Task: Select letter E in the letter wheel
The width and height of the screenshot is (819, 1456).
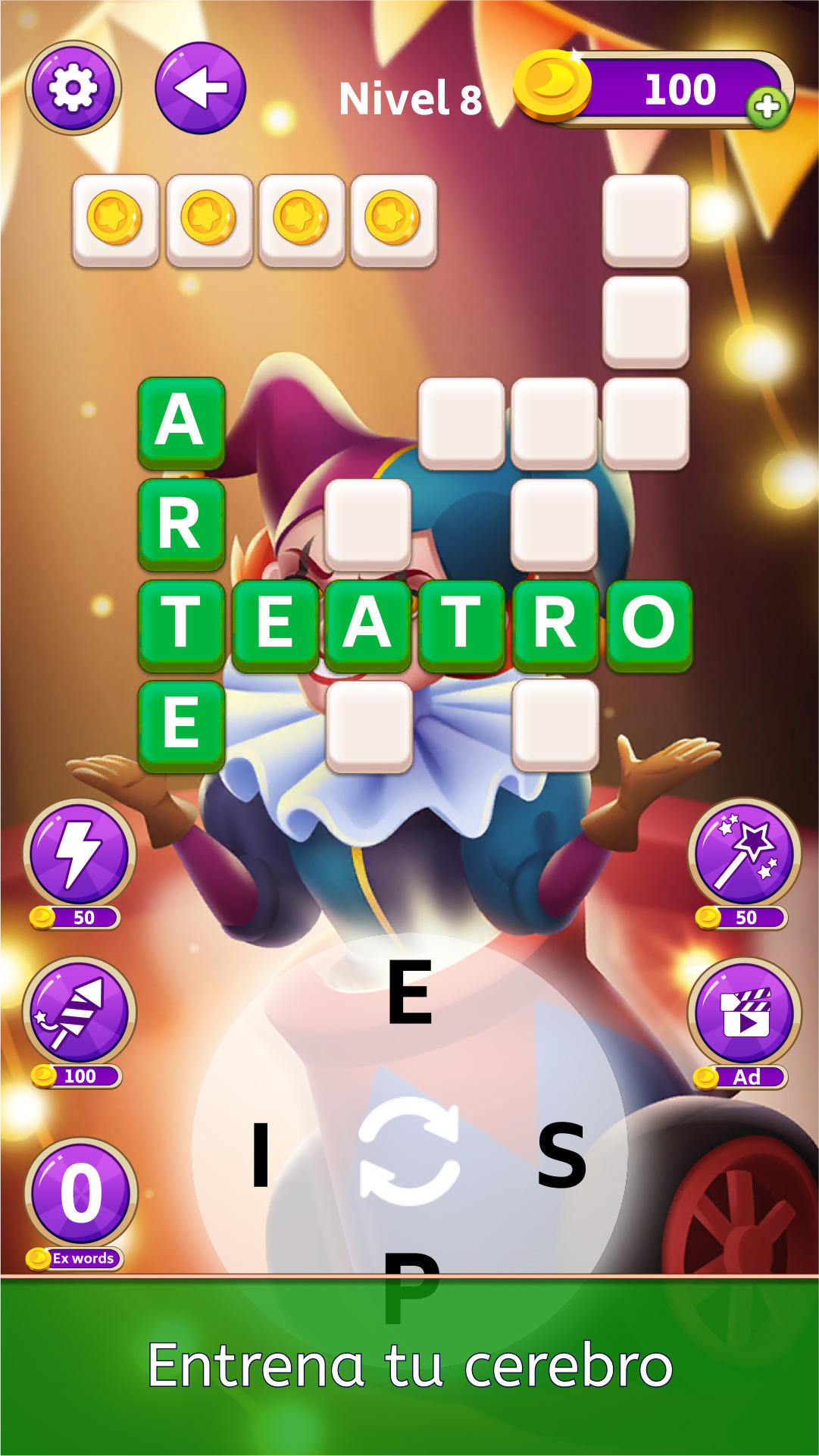Action: pos(410,991)
